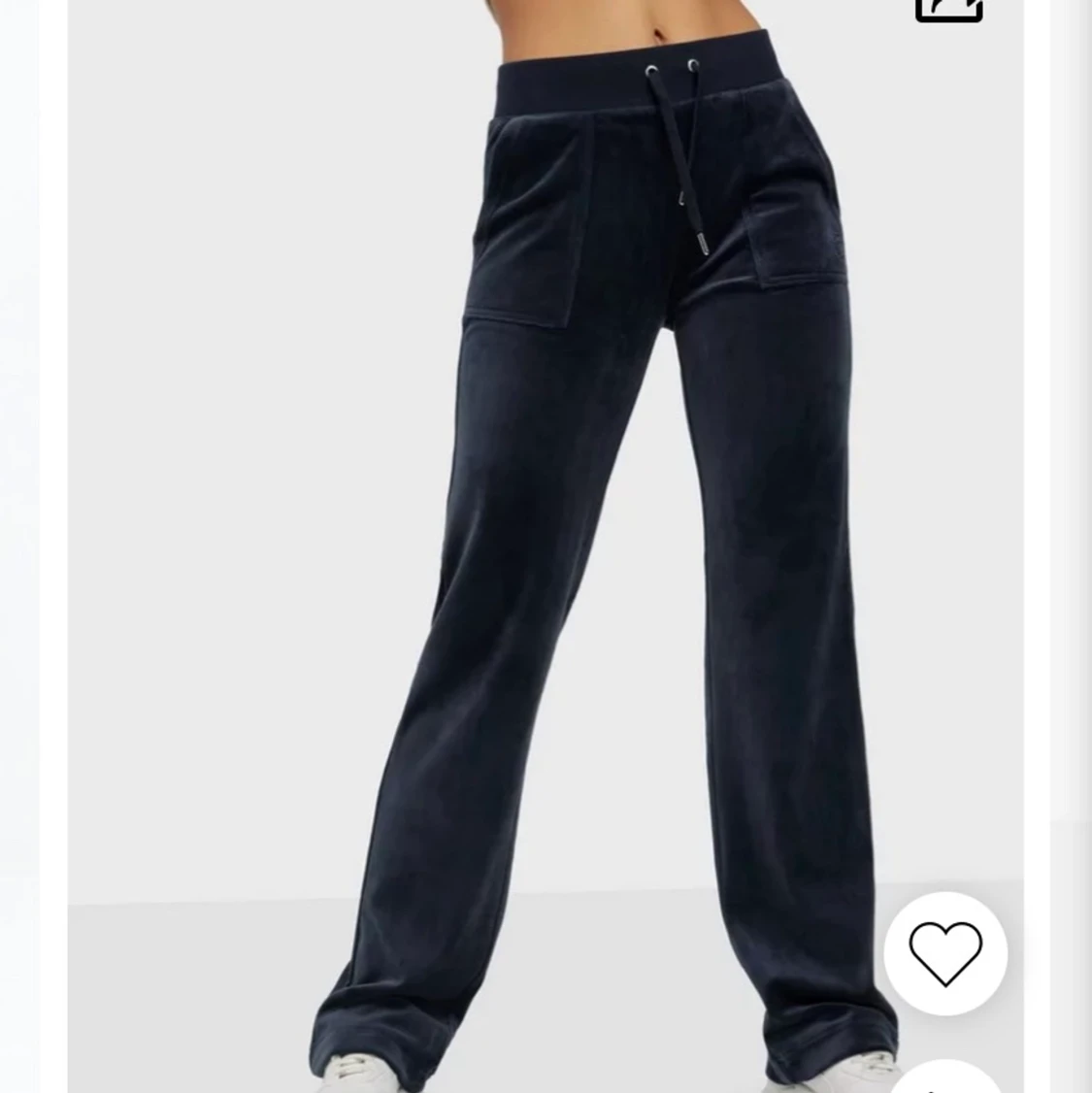Share this product via the share icon

click(x=948, y=10)
